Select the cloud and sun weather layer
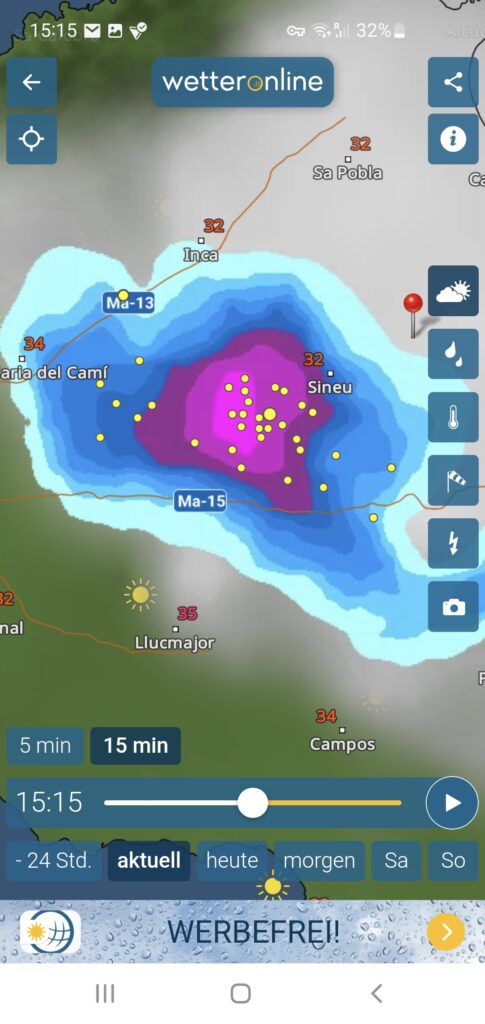Screen dimensions: 485x1024 [x=453, y=291]
